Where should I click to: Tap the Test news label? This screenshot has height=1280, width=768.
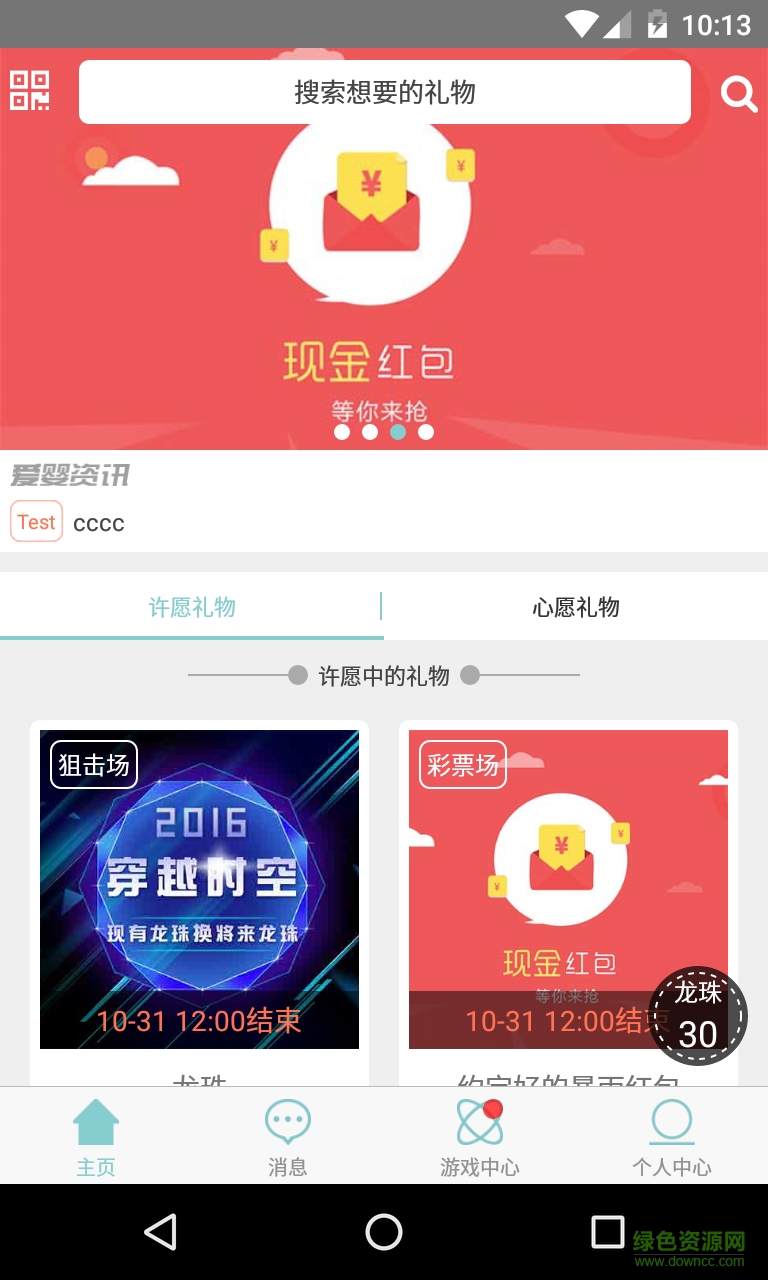(36, 521)
